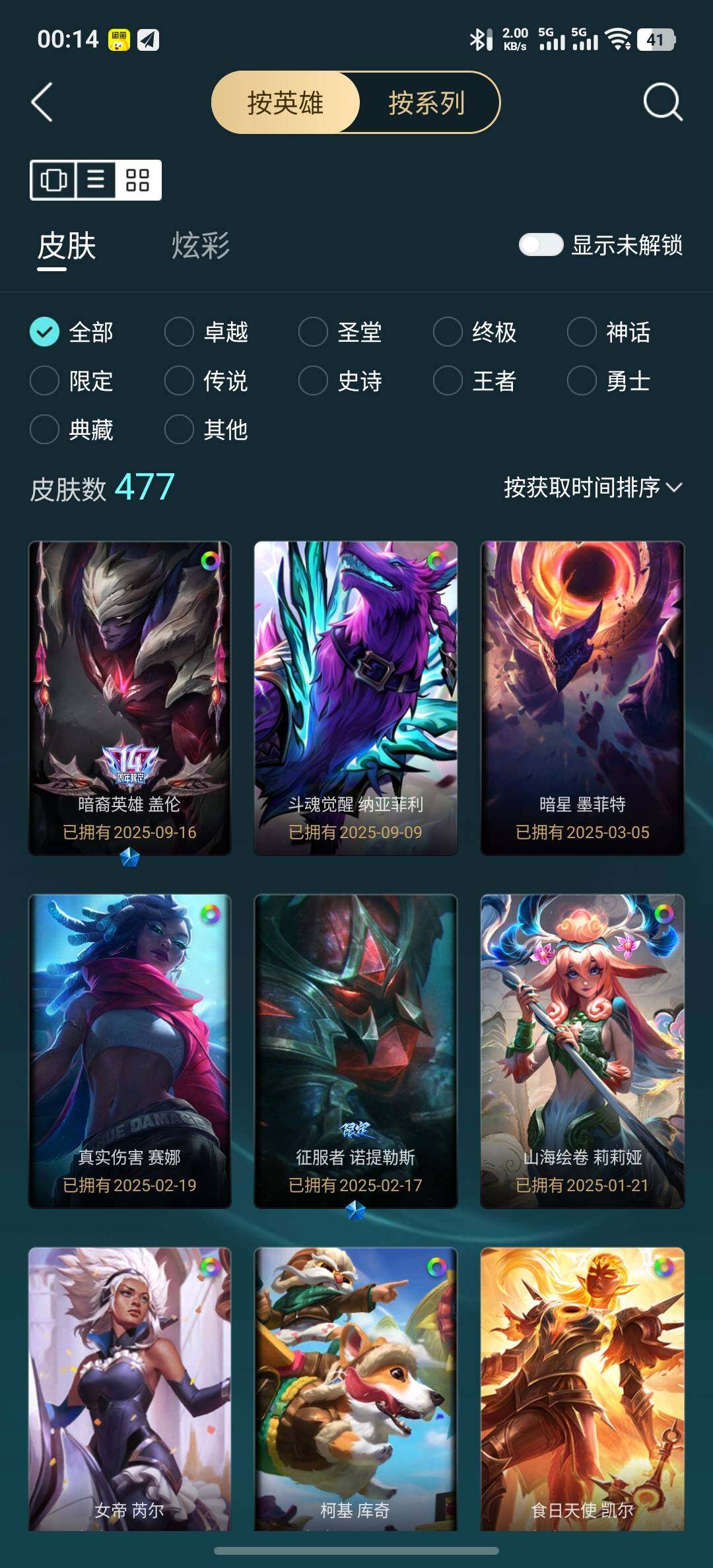The image size is (713, 1568).
Task: Choose the 典藏 filter
Action: click(72, 430)
